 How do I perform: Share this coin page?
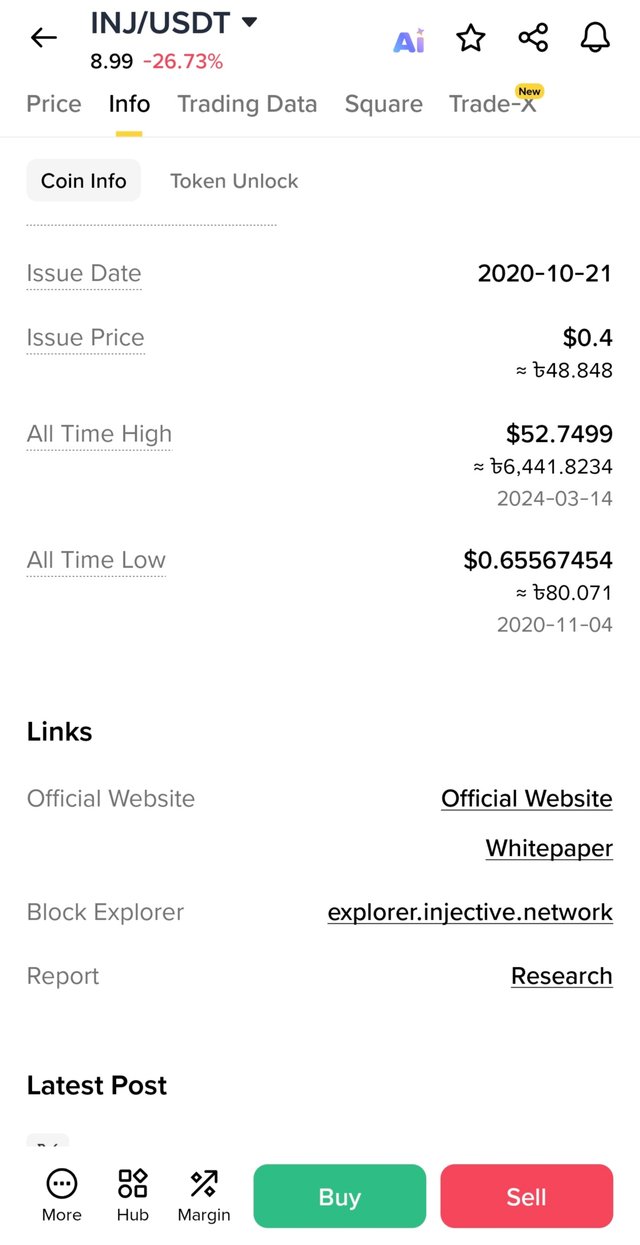pos(533,38)
